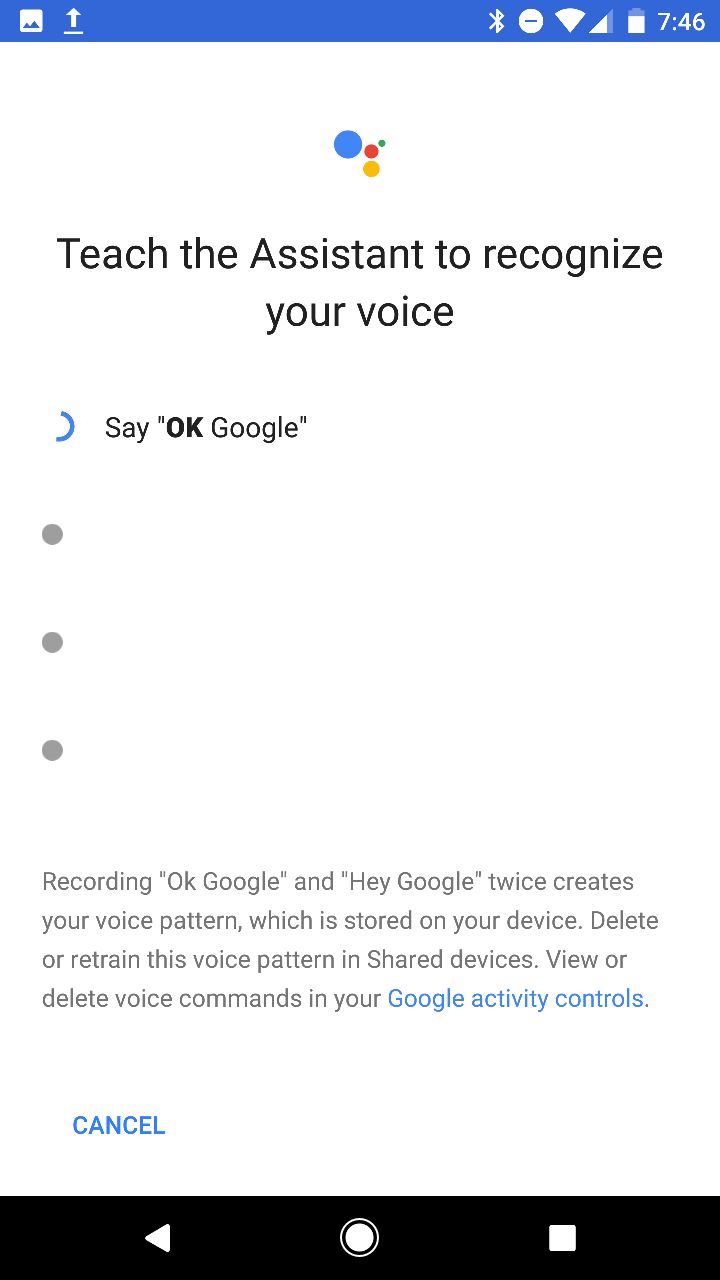Open the recent apps overview

(562, 1238)
